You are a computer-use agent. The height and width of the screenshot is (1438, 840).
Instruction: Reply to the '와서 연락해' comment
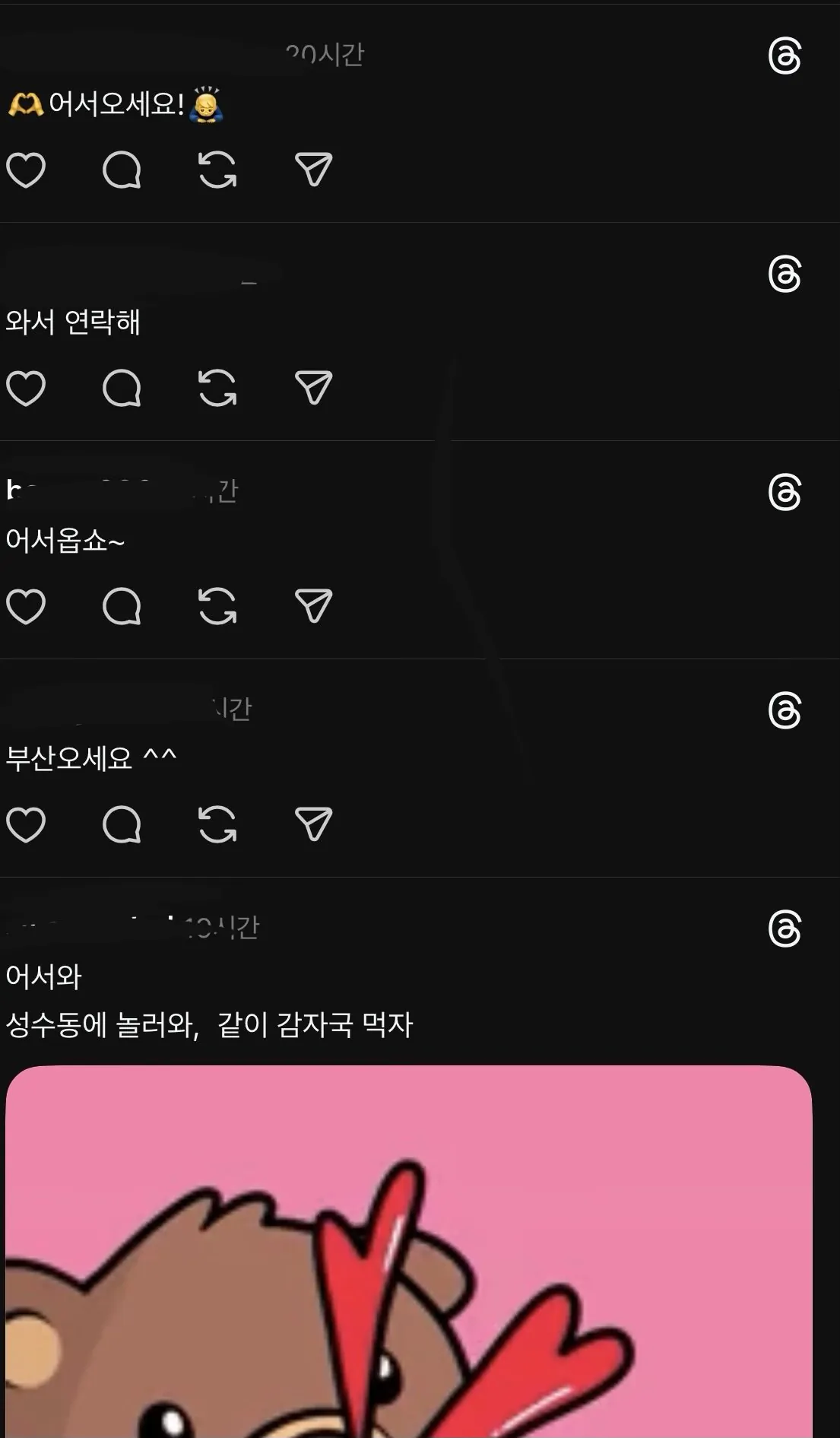click(122, 388)
